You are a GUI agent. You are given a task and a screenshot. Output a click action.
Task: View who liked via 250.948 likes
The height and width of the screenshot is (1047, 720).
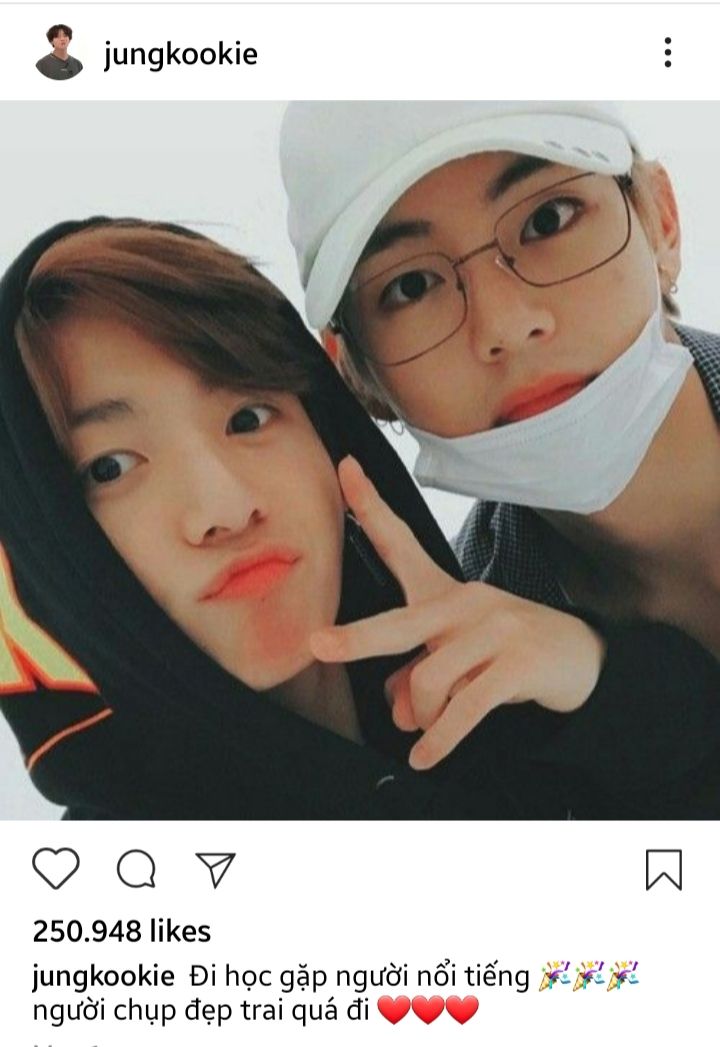coord(122,932)
